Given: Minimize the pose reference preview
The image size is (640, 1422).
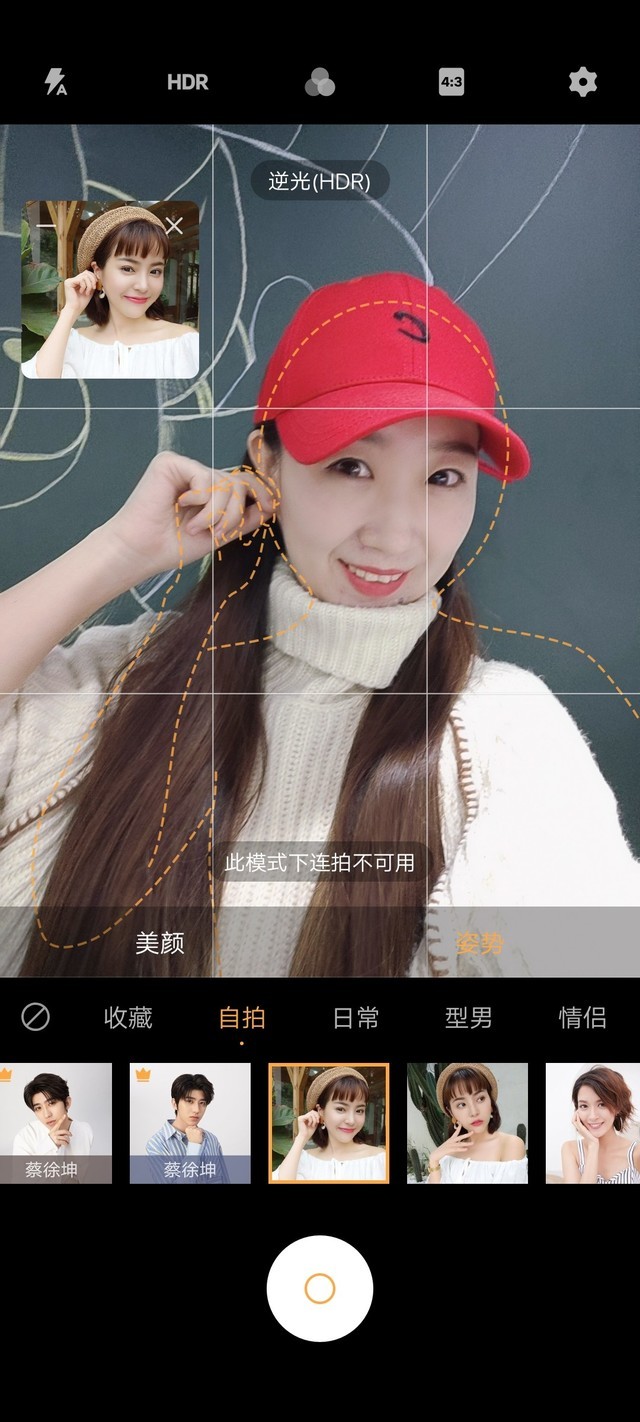Looking at the screenshot, I should click(x=45, y=226).
